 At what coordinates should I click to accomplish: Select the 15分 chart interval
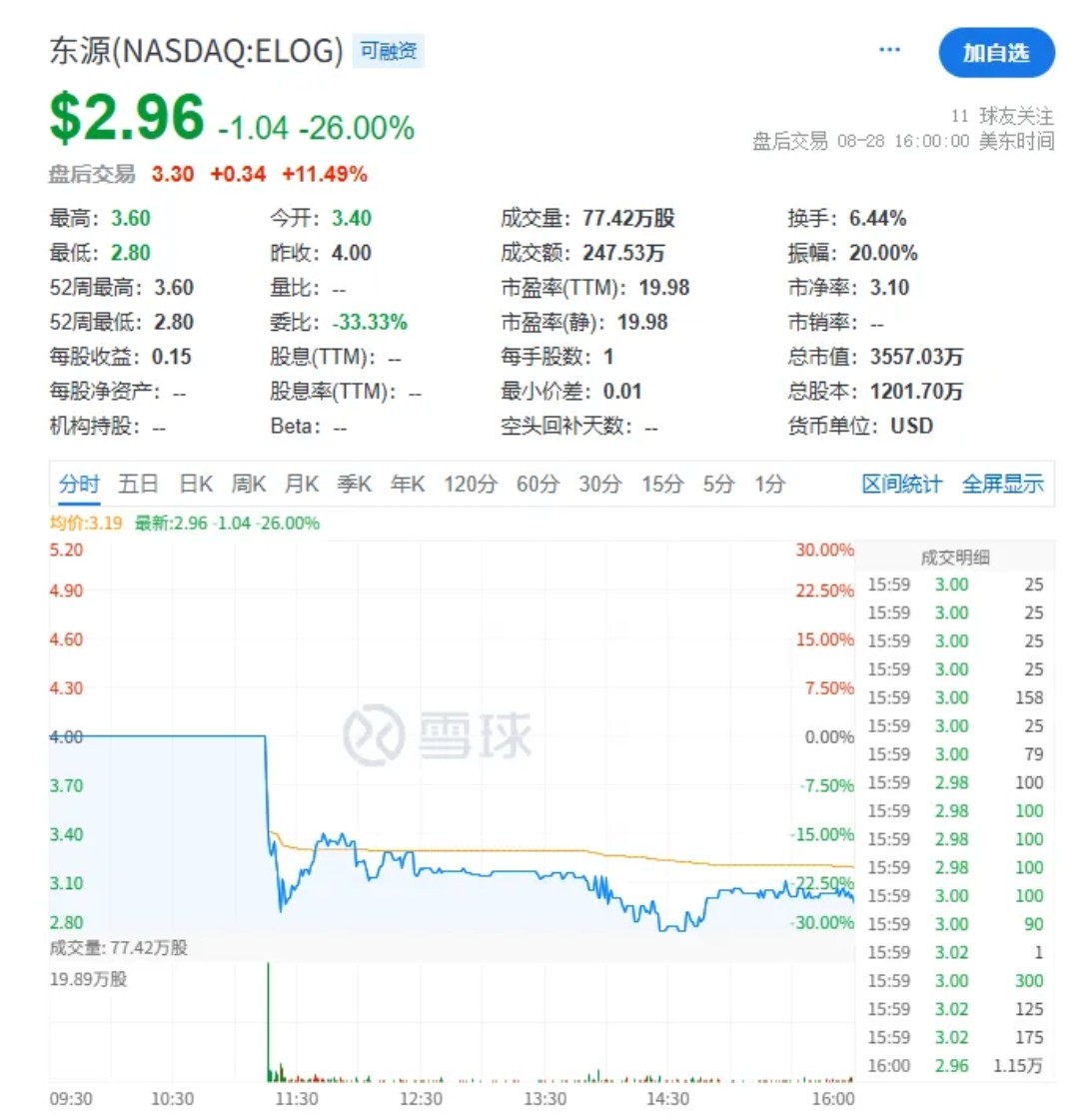tap(662, 485)
